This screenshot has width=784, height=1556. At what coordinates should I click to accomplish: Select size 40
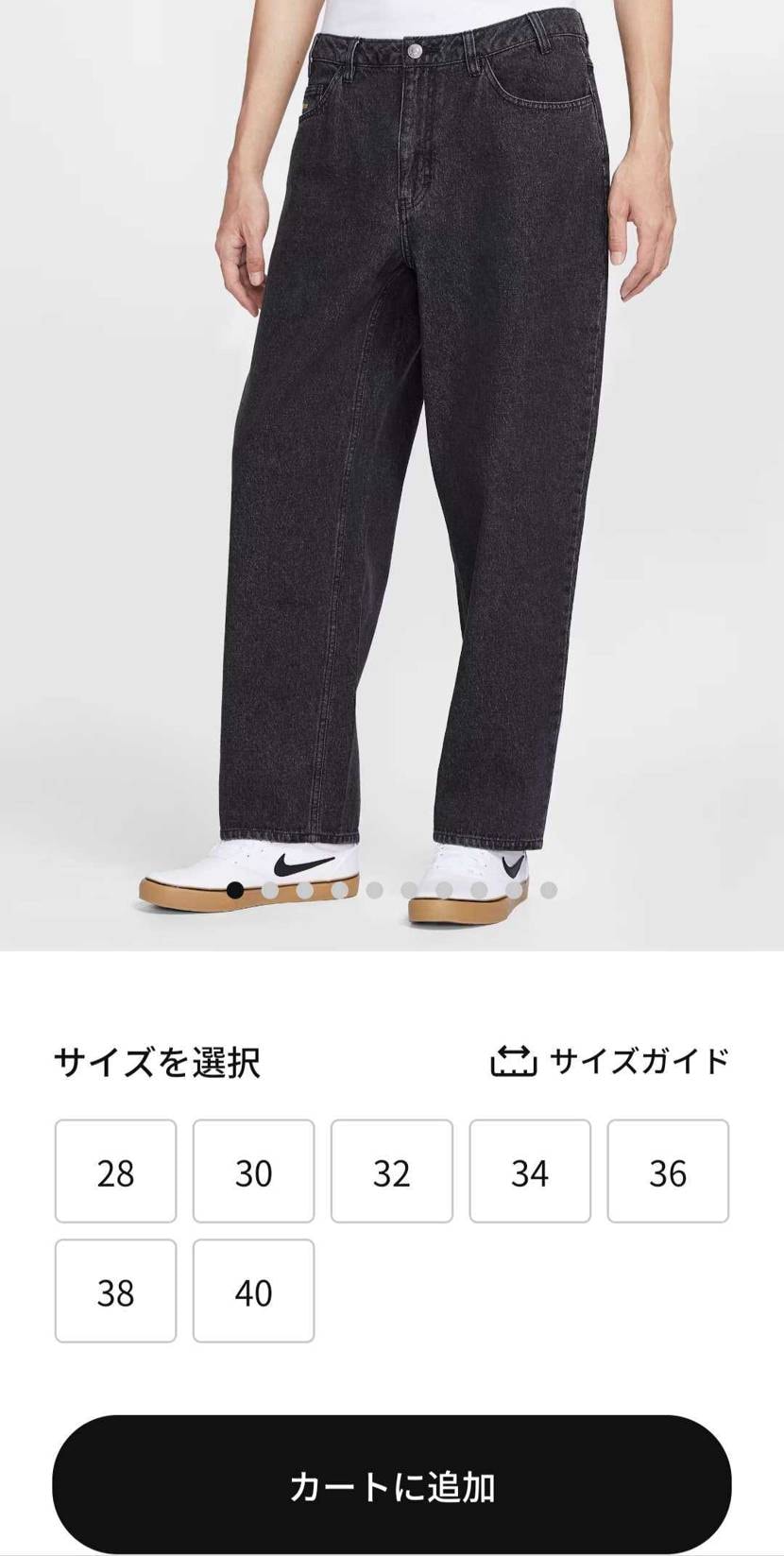253,1292
